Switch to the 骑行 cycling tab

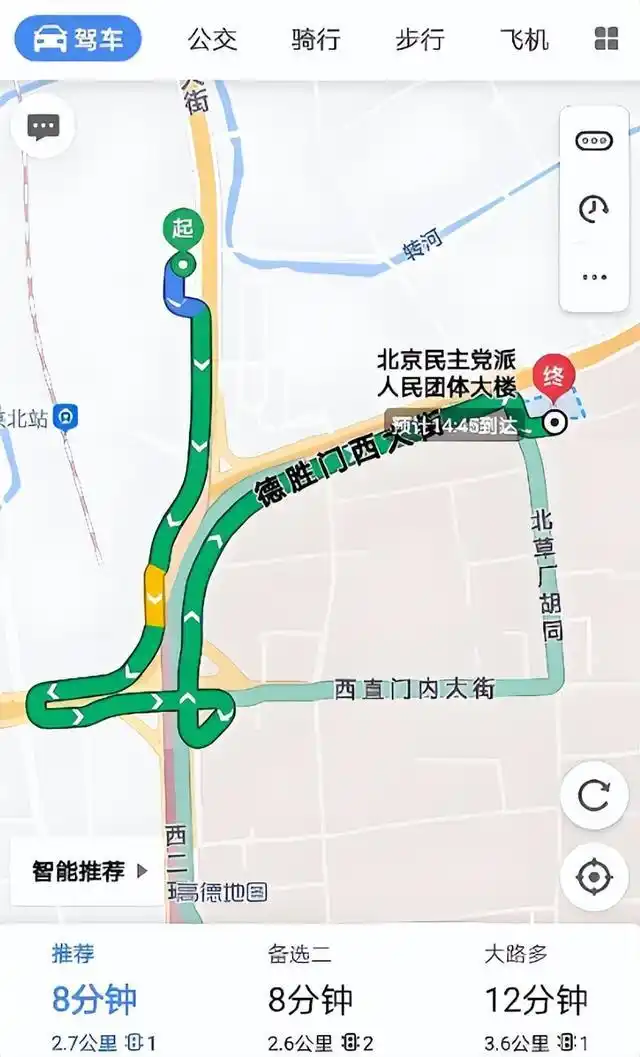[316, 39]
